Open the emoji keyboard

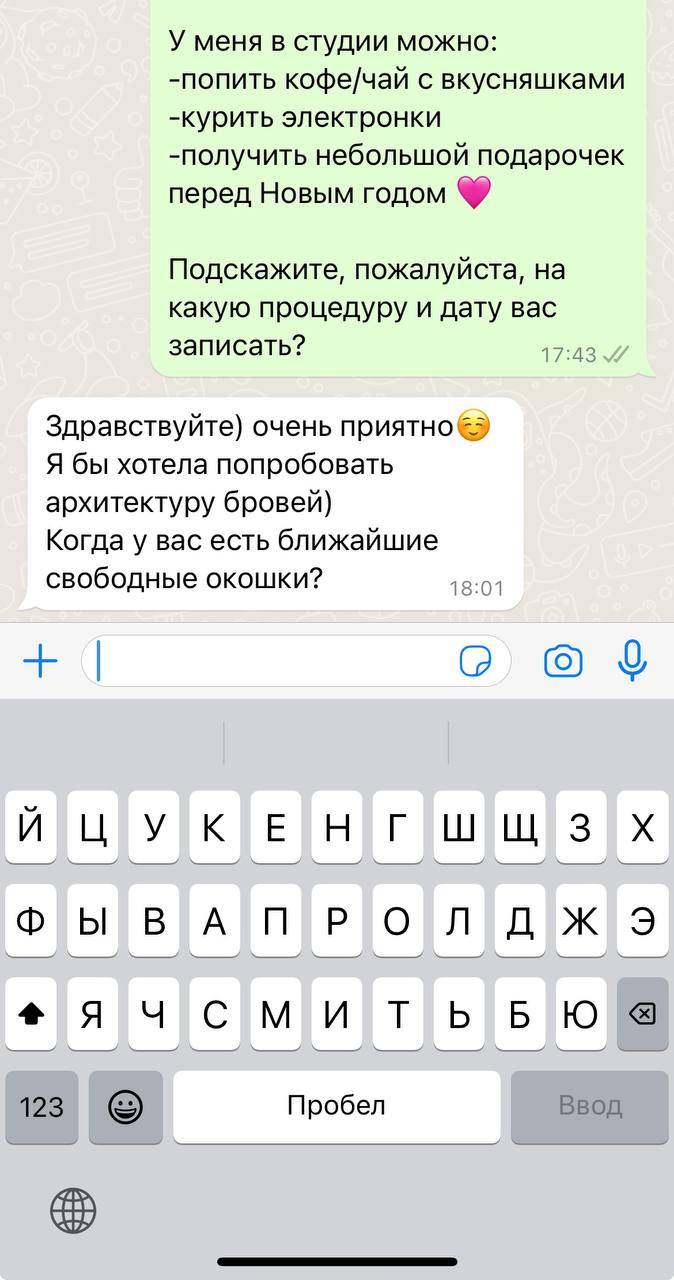click(x=125, y=1107)
